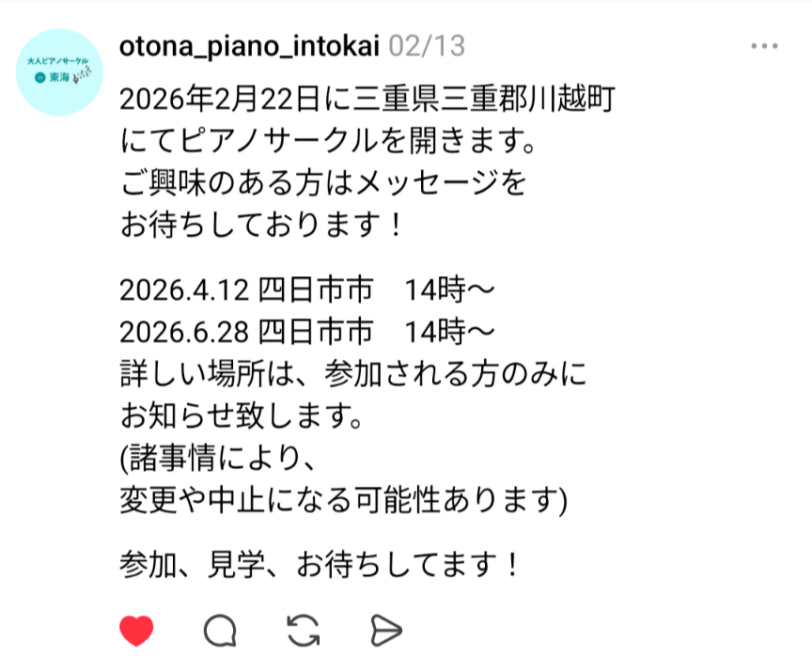Repost this piano circle announcement
The height and width of the screenshot is (672, 812).
[x=303, y=629]
